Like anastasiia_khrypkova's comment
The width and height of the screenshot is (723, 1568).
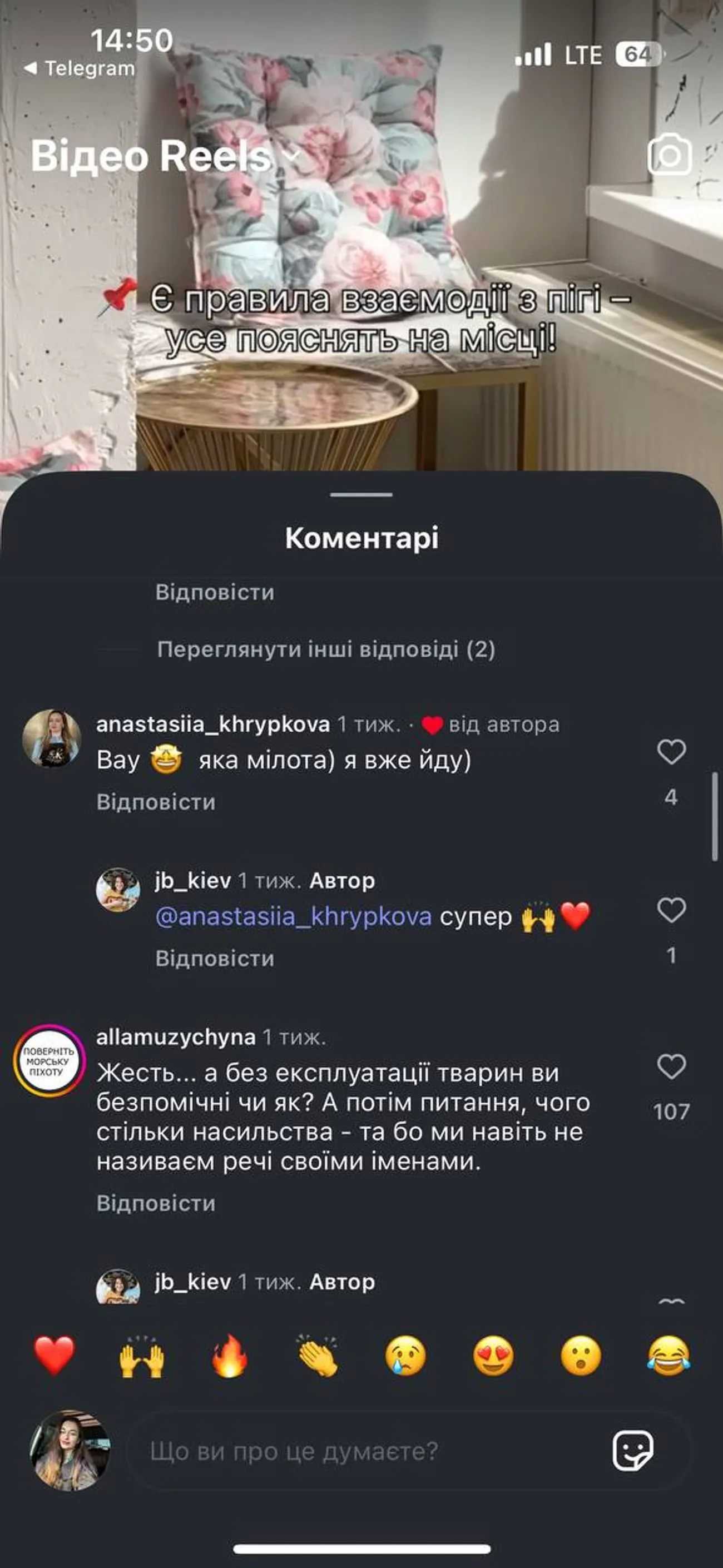click(x=671, y=752)
